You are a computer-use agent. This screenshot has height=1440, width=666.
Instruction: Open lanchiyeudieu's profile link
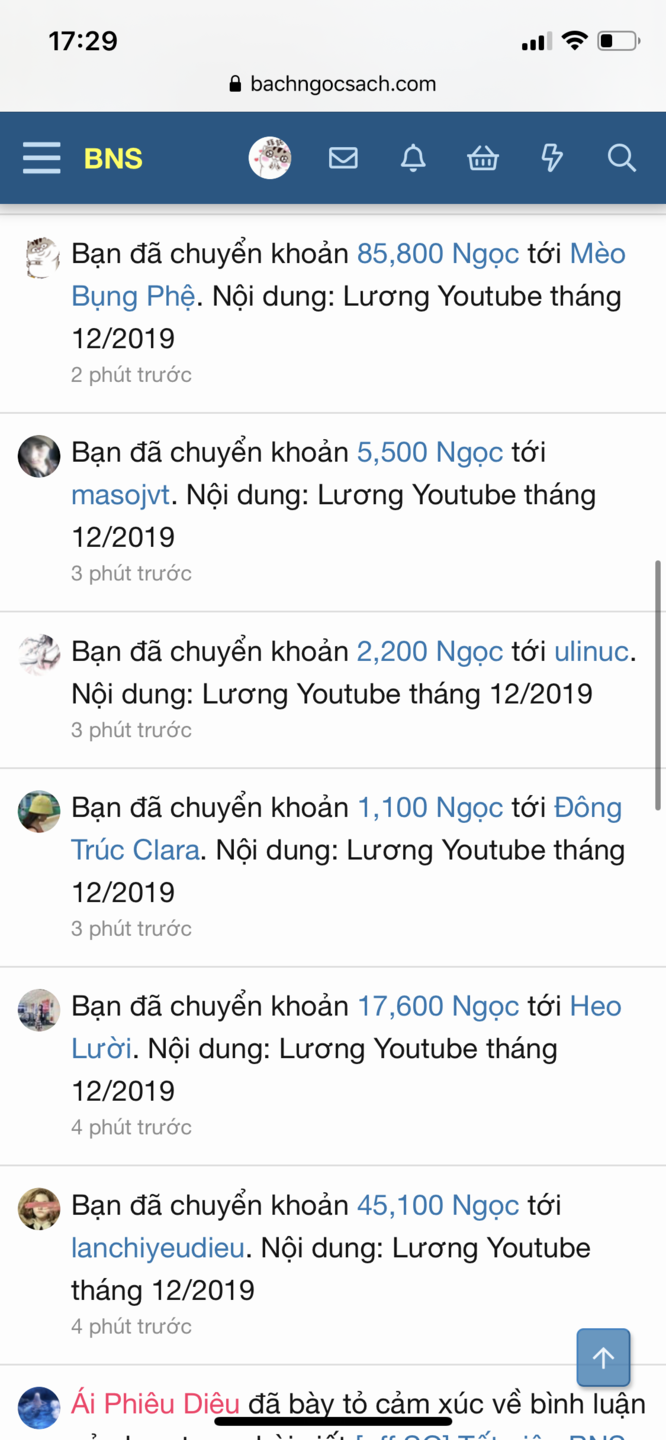click(157, 1248)
